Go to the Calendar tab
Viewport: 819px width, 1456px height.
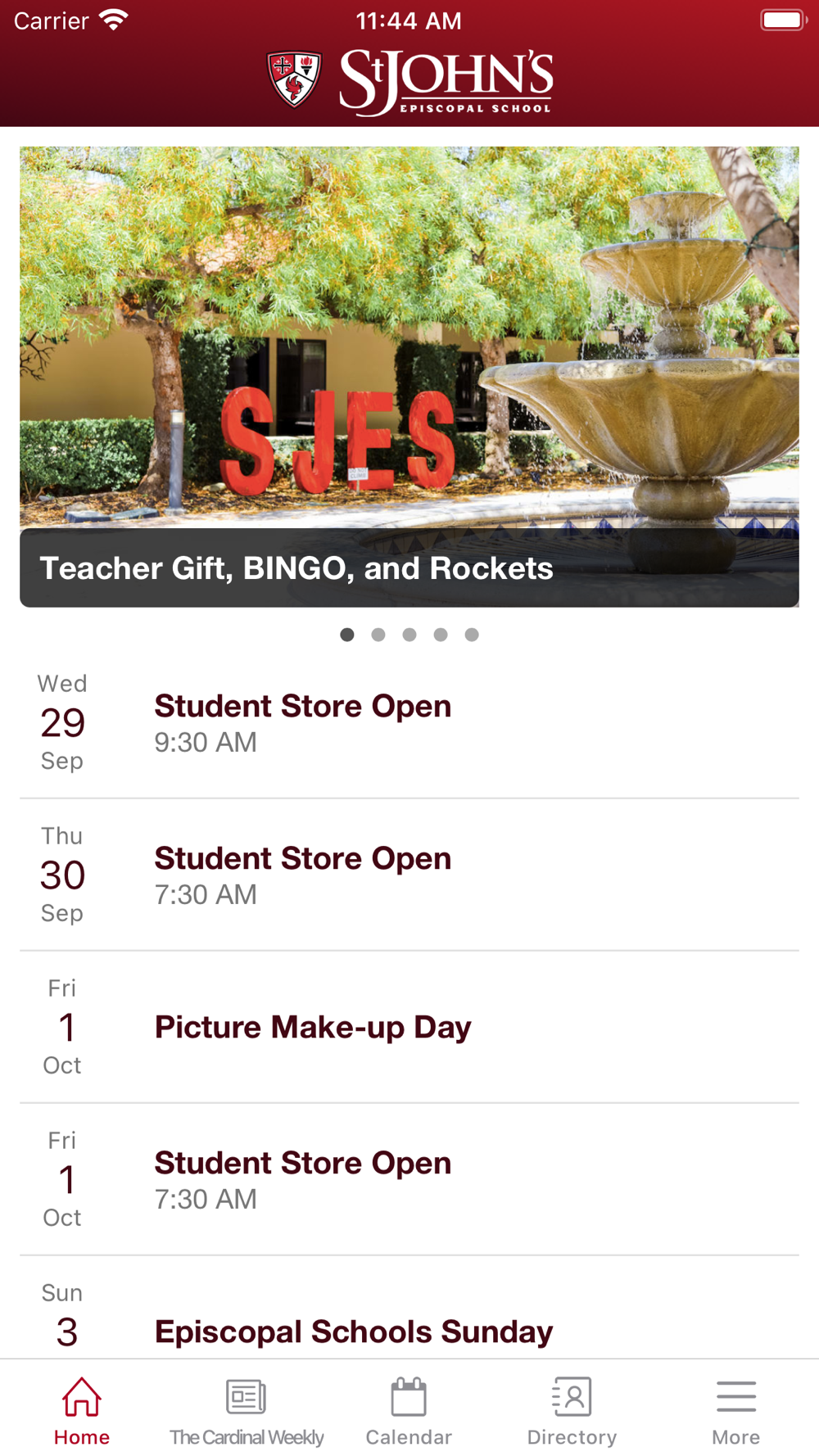tap(409, 1411)
